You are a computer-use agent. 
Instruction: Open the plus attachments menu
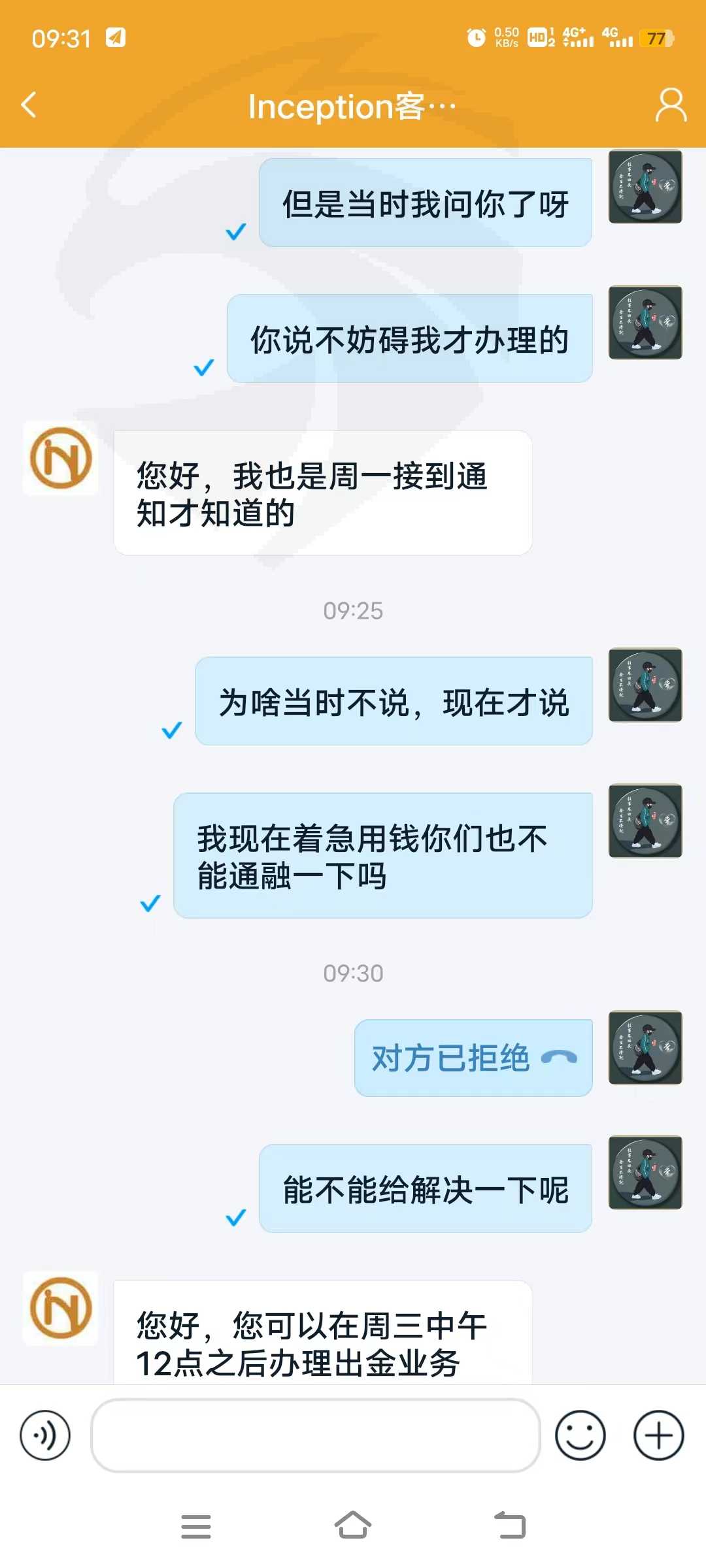(x=659, y=1435)
